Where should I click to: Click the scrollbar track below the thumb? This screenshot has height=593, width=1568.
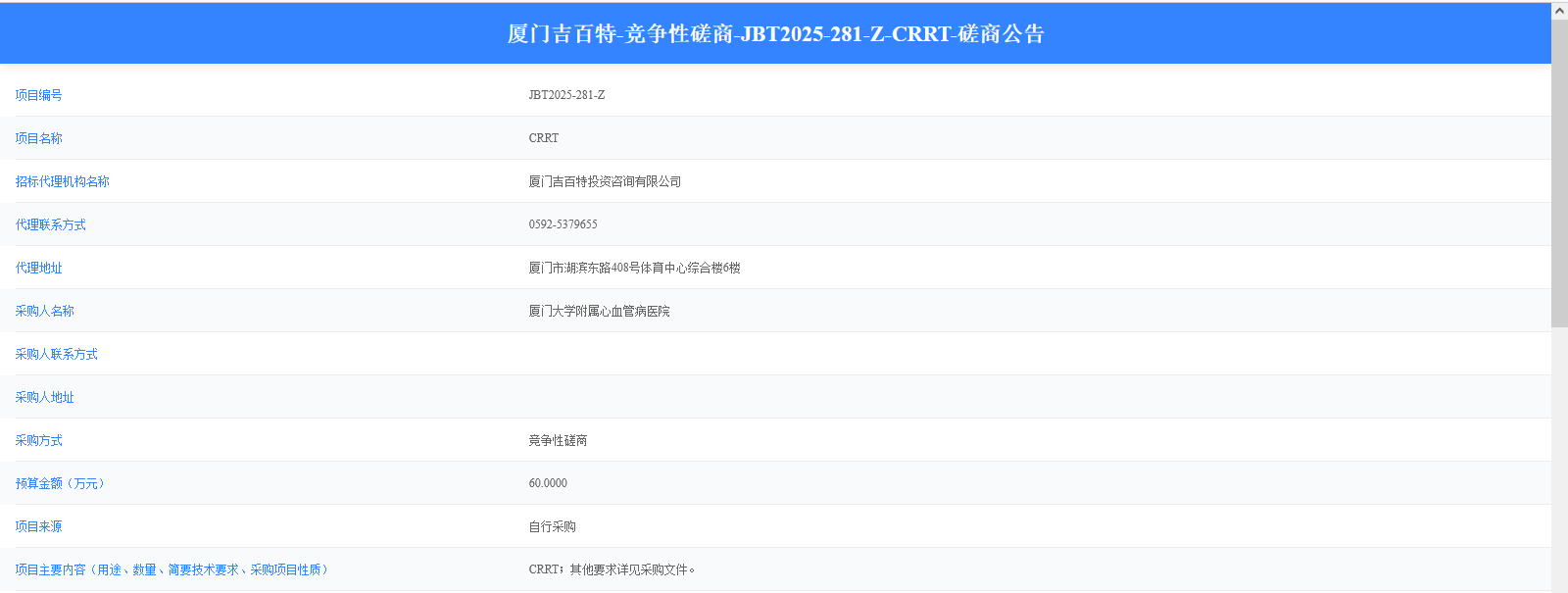coord(1559,461)
